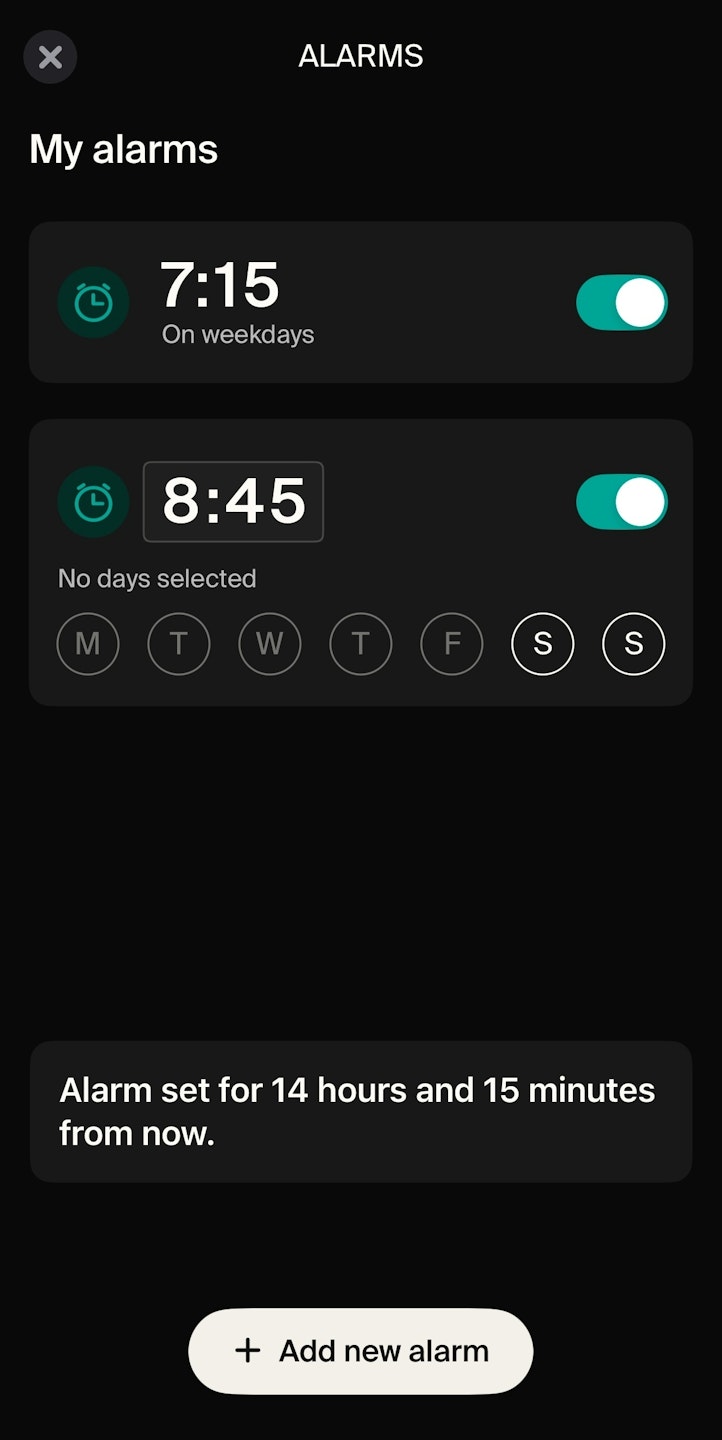Disable the 8:45 alarm switch
722x1440 pixels.
coord(621,502)
